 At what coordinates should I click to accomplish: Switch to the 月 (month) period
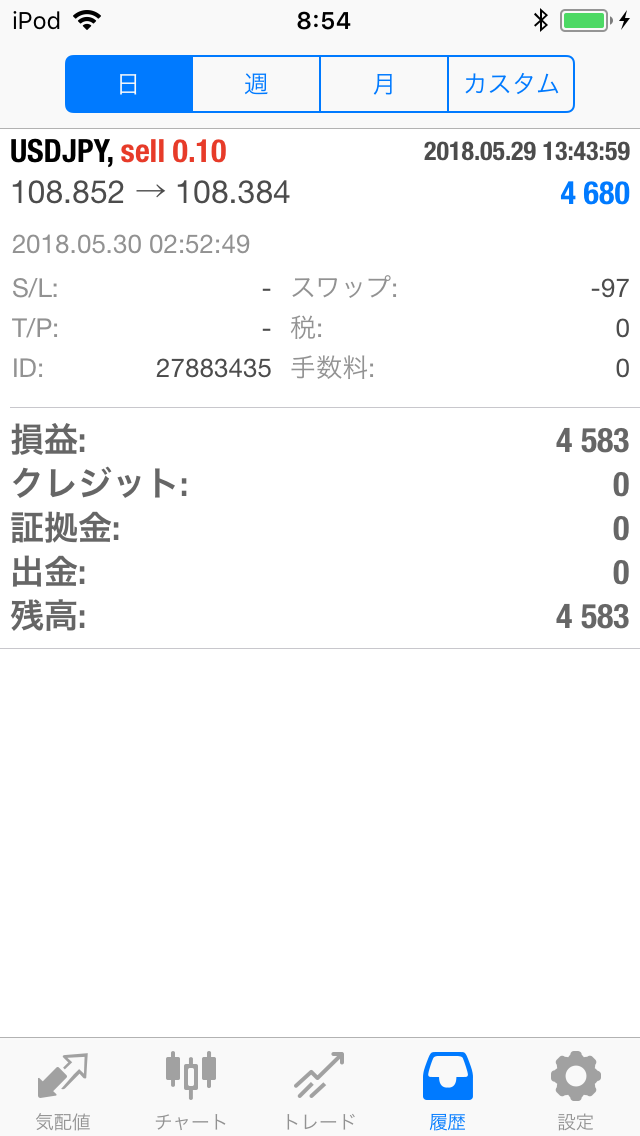click(x=384, y=84)
